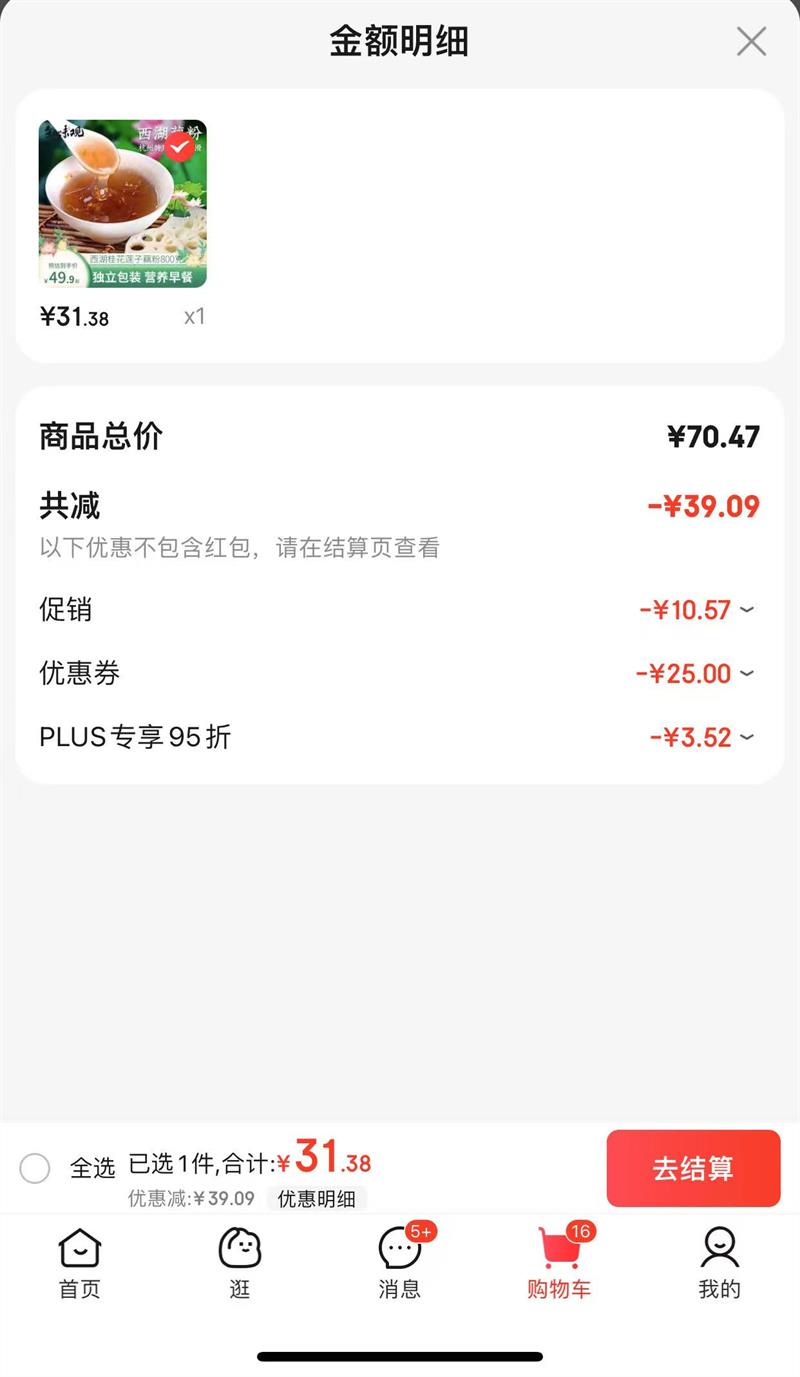Switch to the 我的 tab
Screen dimensions: 800x1377
coord(719,1263)
